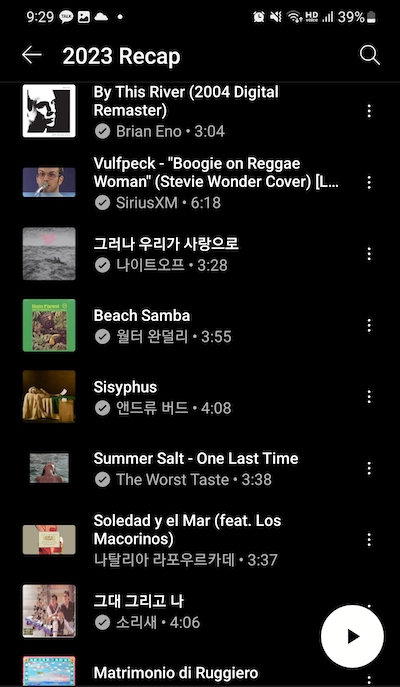Open the three-dot menu for Beach Samba
400x687 pixels.
point(369,326)
